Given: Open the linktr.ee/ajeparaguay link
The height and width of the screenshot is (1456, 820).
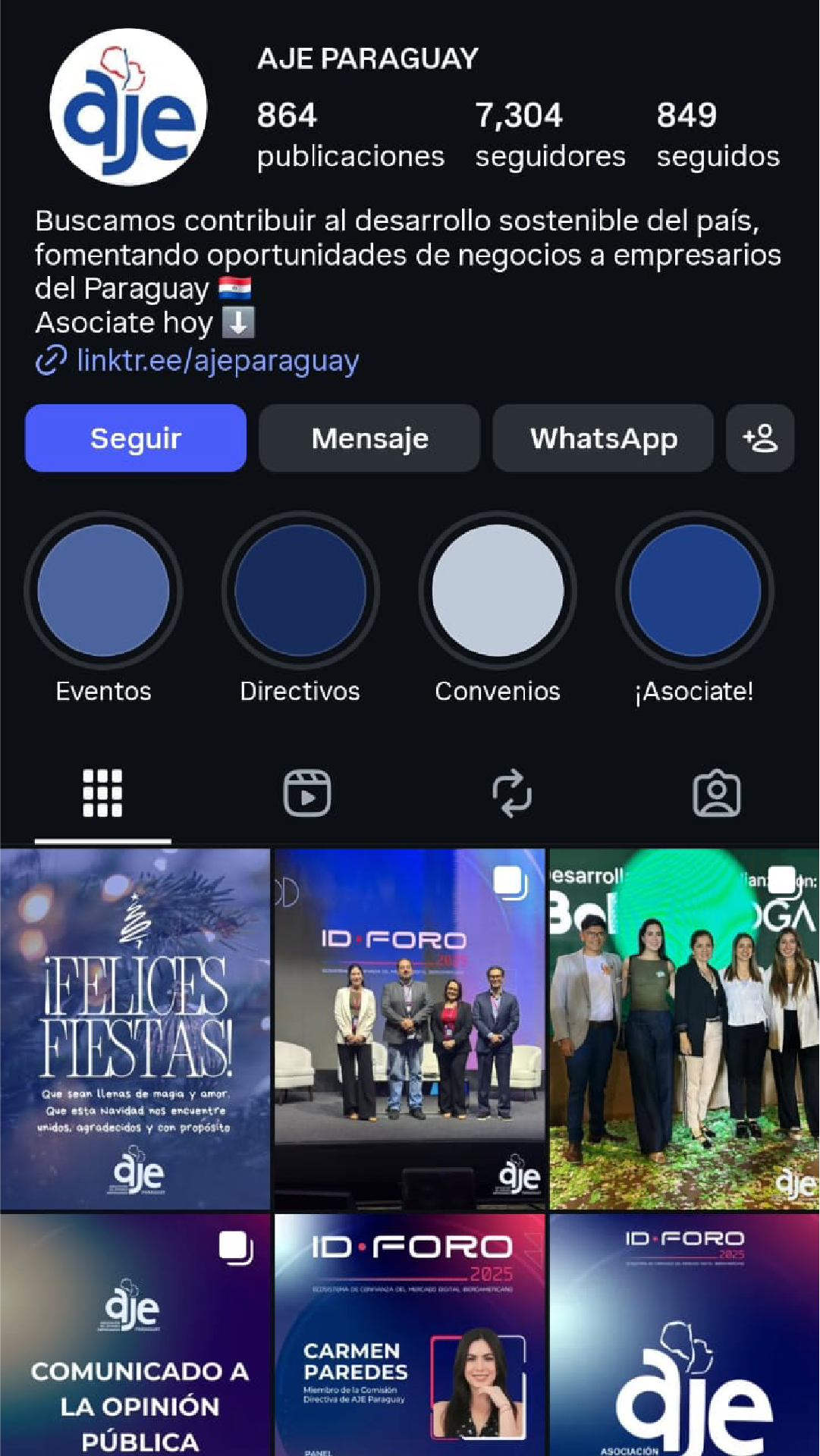Looking at the screenshot, I should 218,362.
